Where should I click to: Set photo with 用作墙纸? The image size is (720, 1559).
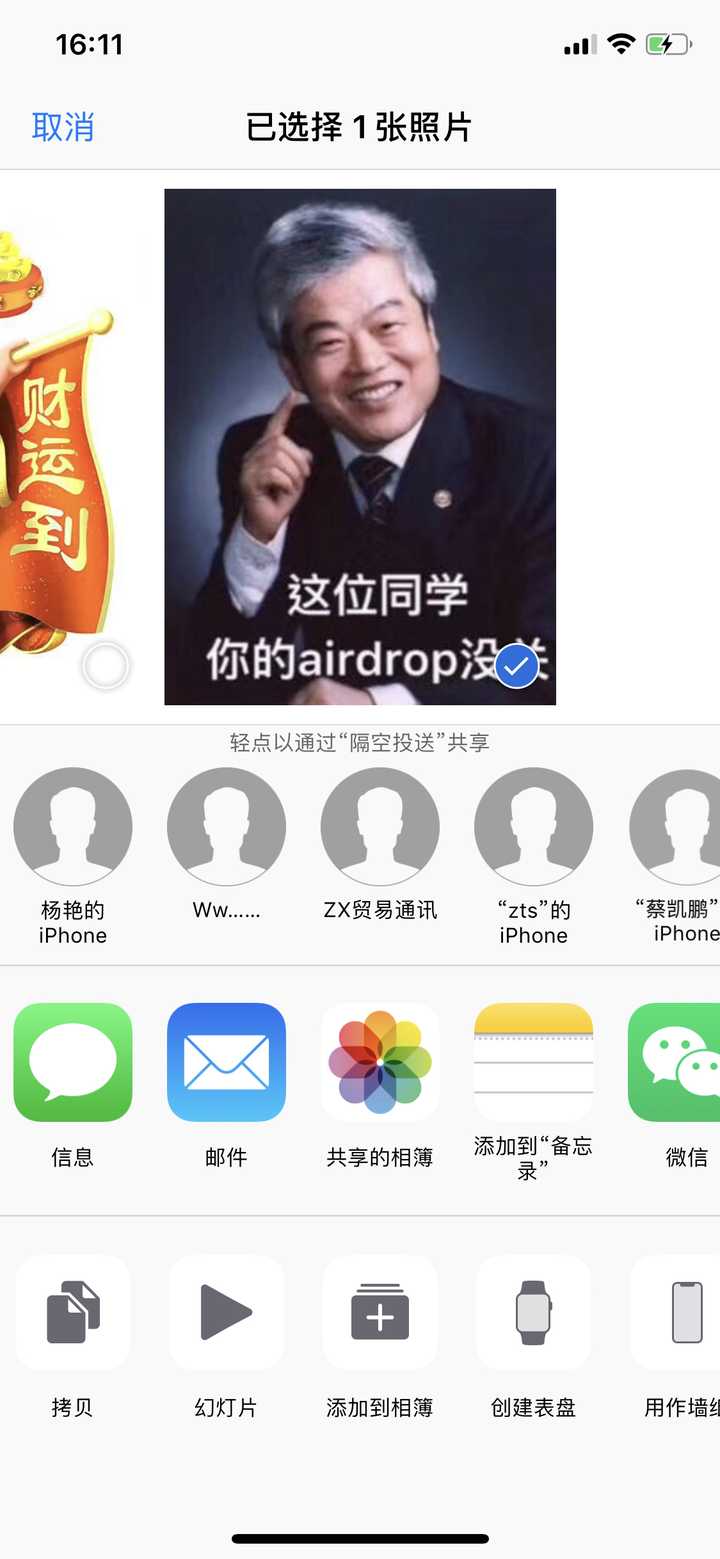tap(682, 1312)
